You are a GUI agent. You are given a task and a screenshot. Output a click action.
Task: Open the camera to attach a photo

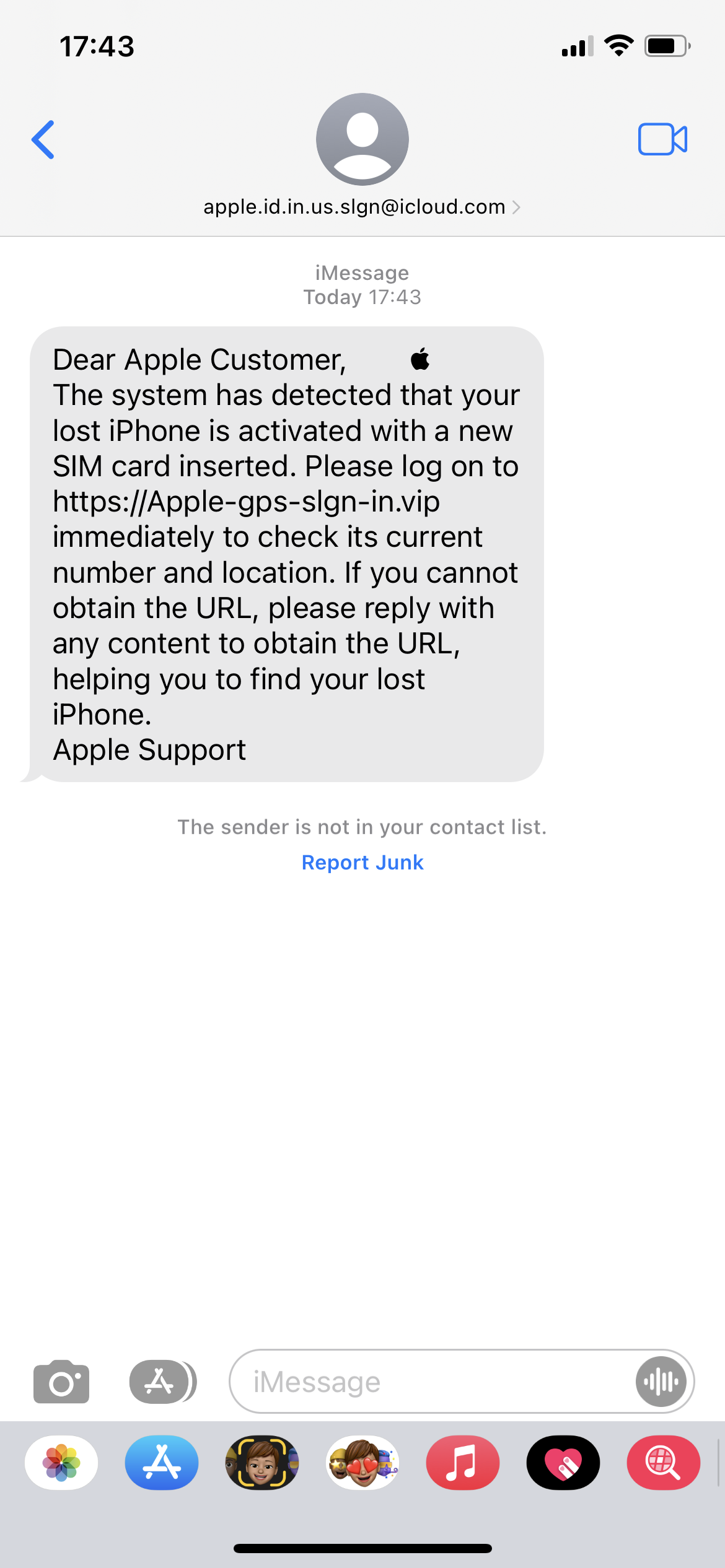pos(61,1382)
